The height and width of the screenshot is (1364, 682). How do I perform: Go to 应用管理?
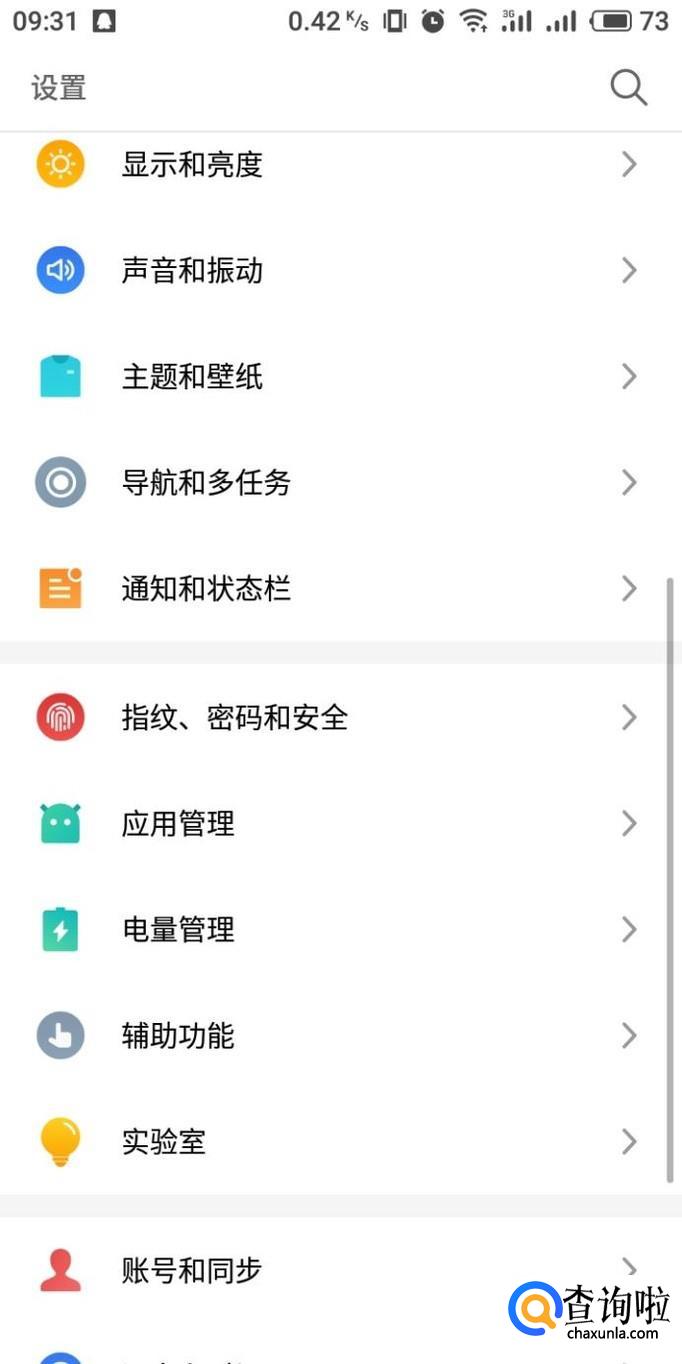[x=178, y=824]
